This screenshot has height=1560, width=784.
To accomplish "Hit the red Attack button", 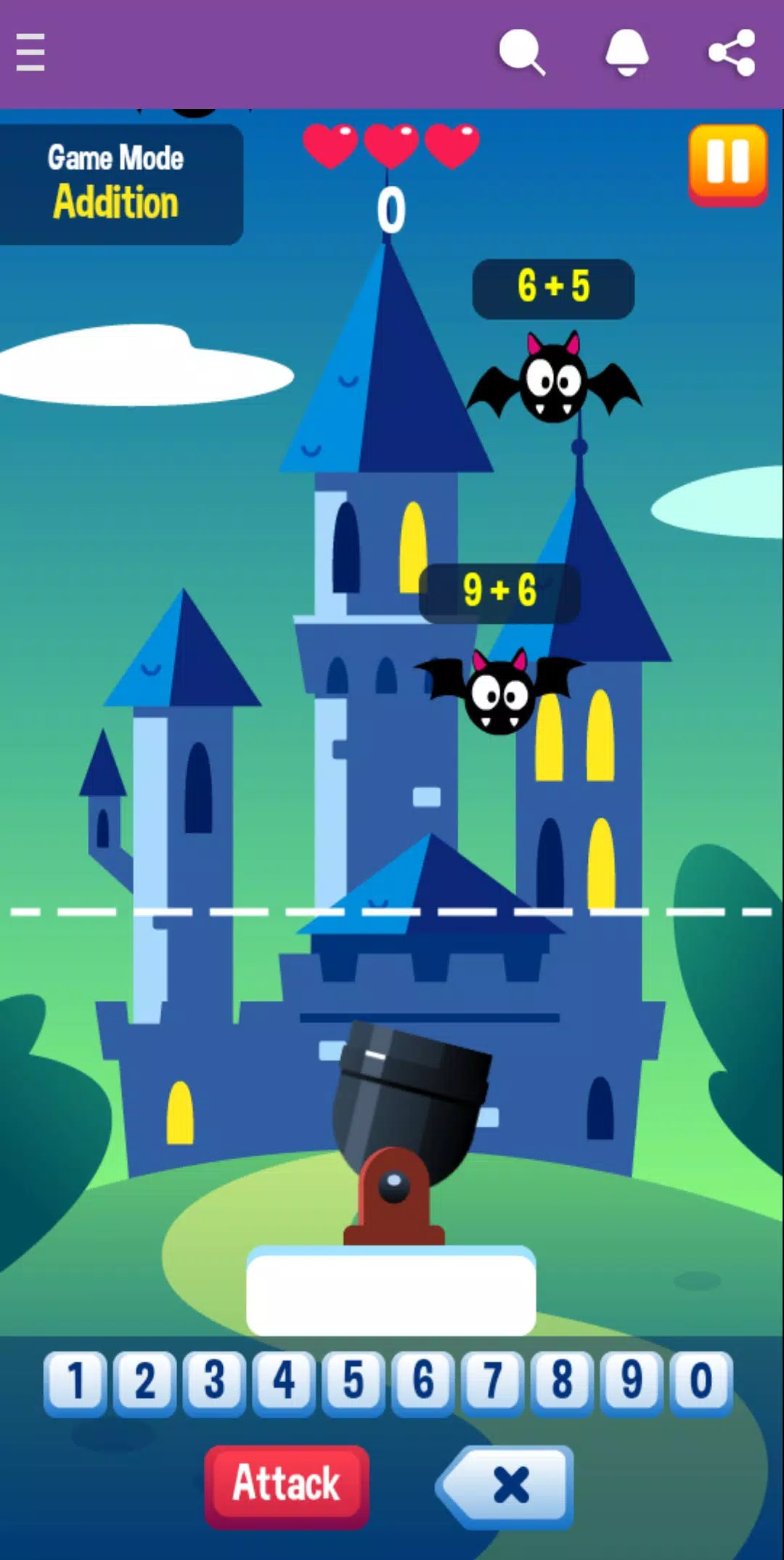I will (287, 1486).
